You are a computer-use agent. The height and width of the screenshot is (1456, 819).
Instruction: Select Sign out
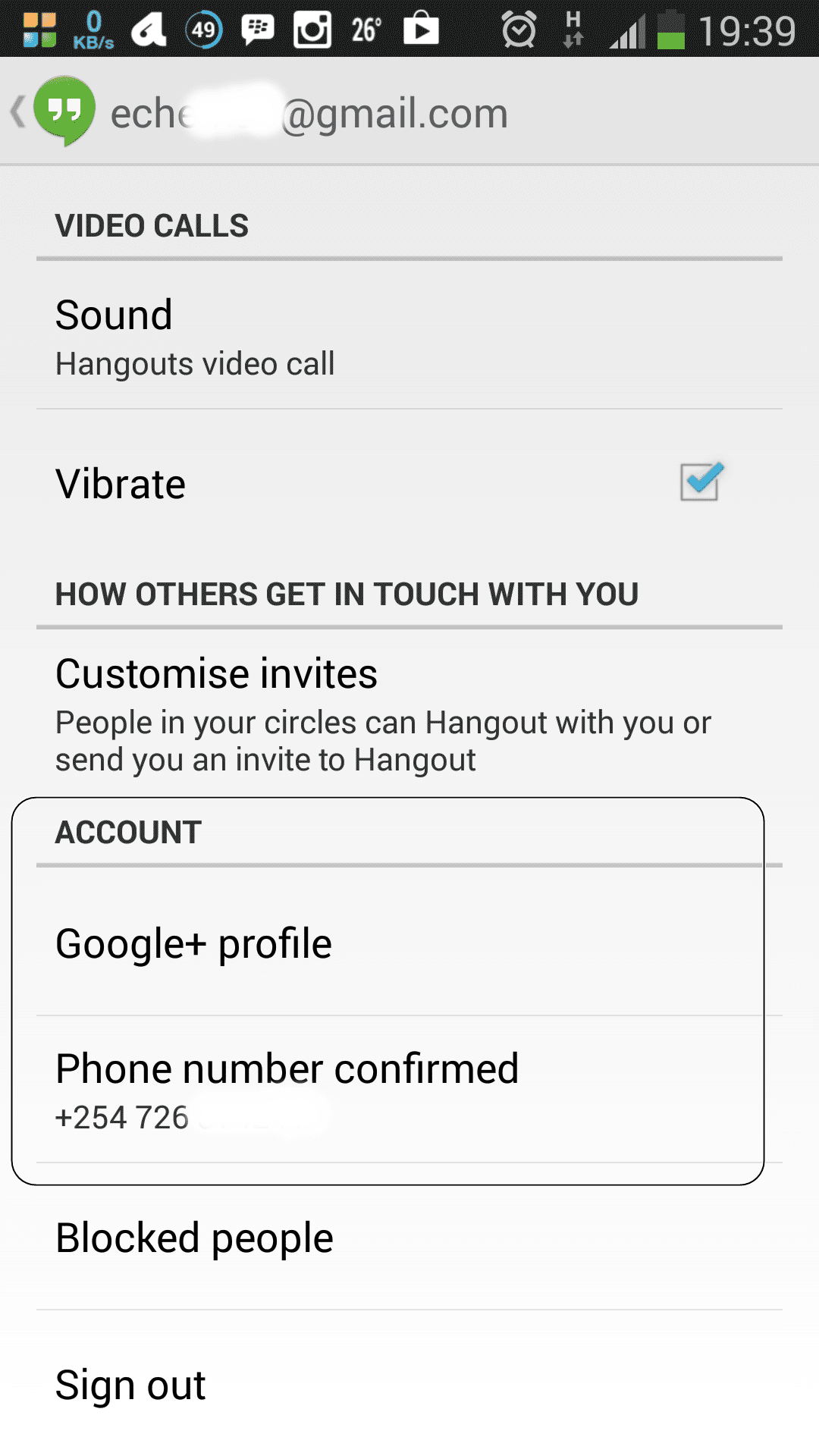(x=409, y=1384)
